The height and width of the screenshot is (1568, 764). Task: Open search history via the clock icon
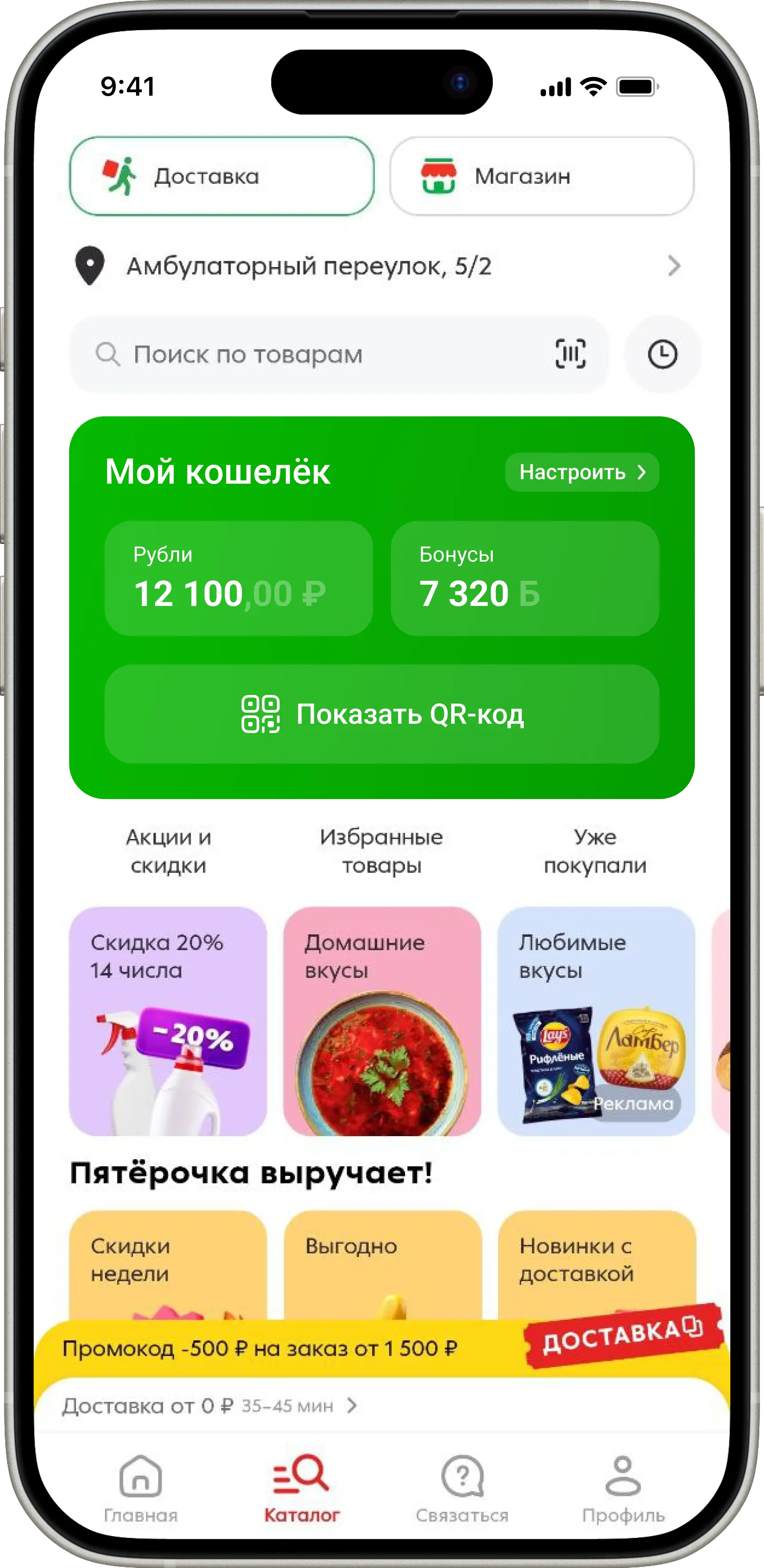coord(663,354)
